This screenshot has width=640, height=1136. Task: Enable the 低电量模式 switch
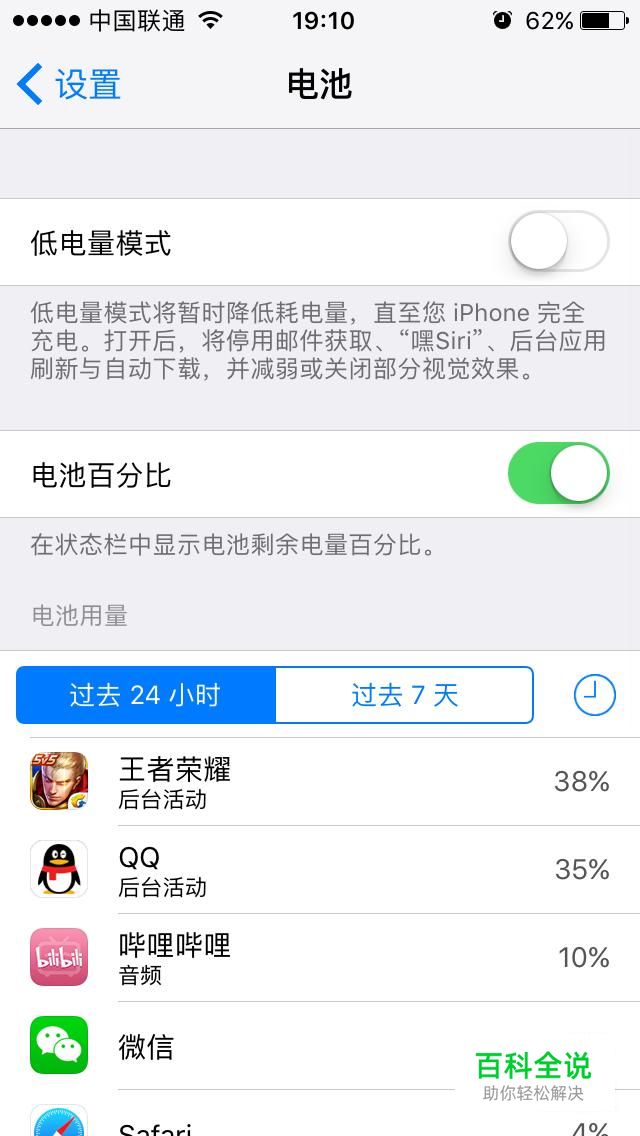pos(559,241)
